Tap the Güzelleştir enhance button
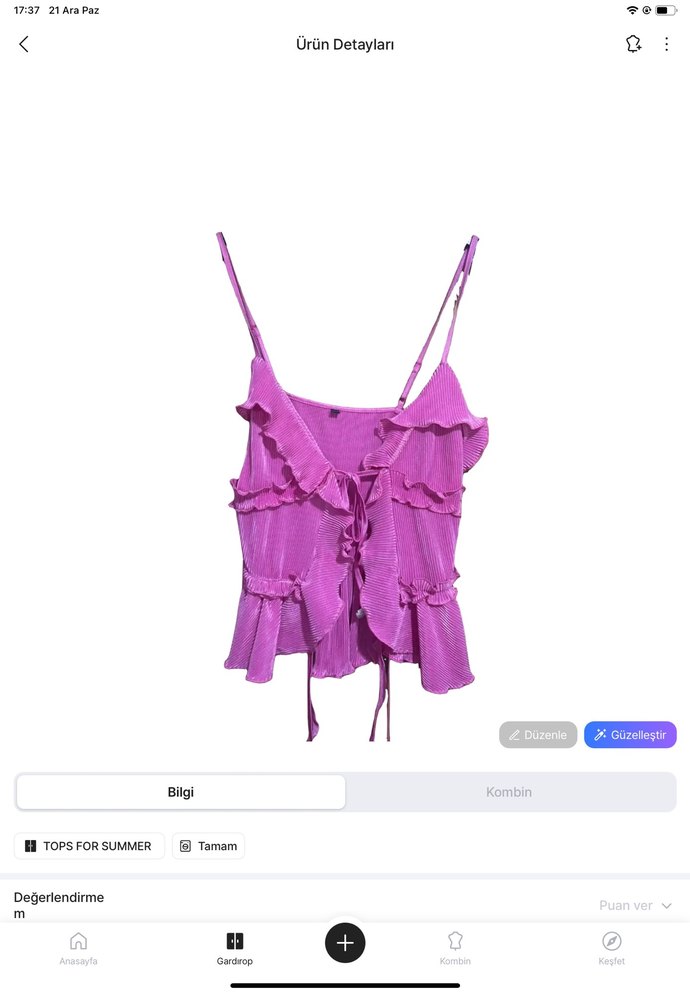The height and width of the screenshot is (994, 690). [630, 735]
